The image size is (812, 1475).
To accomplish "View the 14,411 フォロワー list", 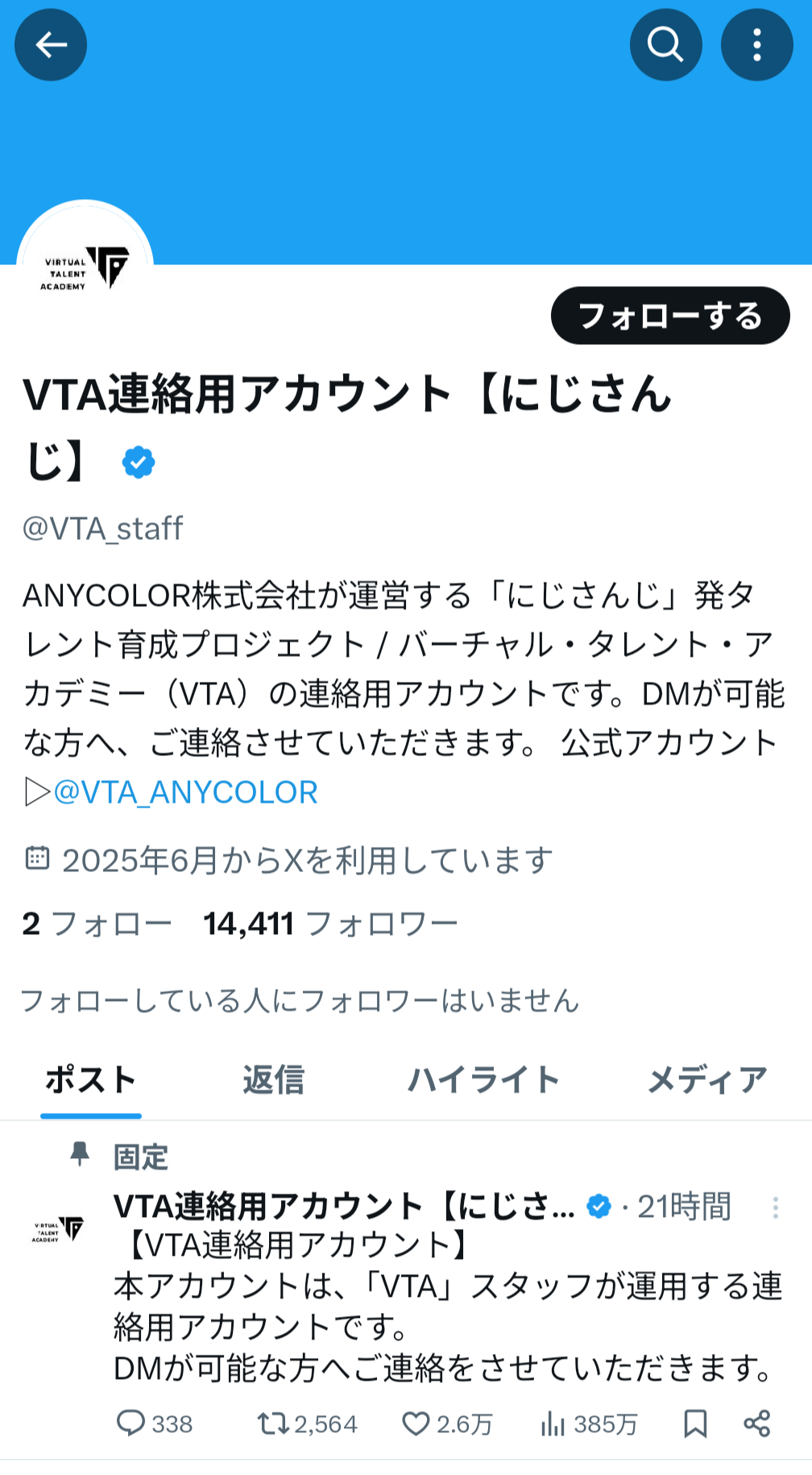I will click(330, 924).
